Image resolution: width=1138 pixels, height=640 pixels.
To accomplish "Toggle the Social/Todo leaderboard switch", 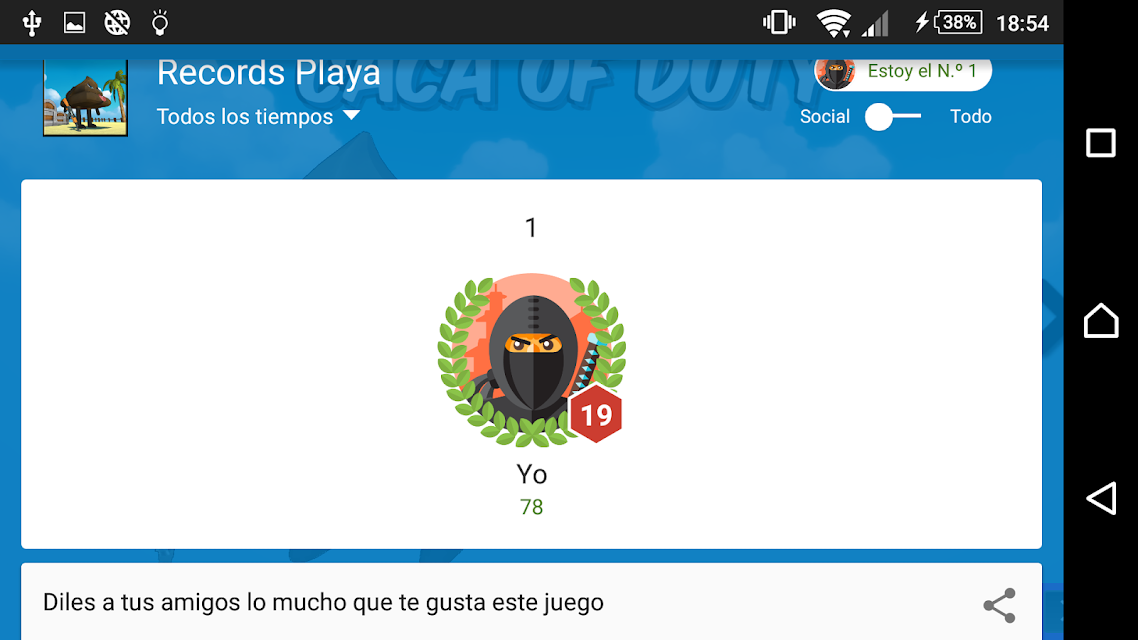I will click(893, 117).
